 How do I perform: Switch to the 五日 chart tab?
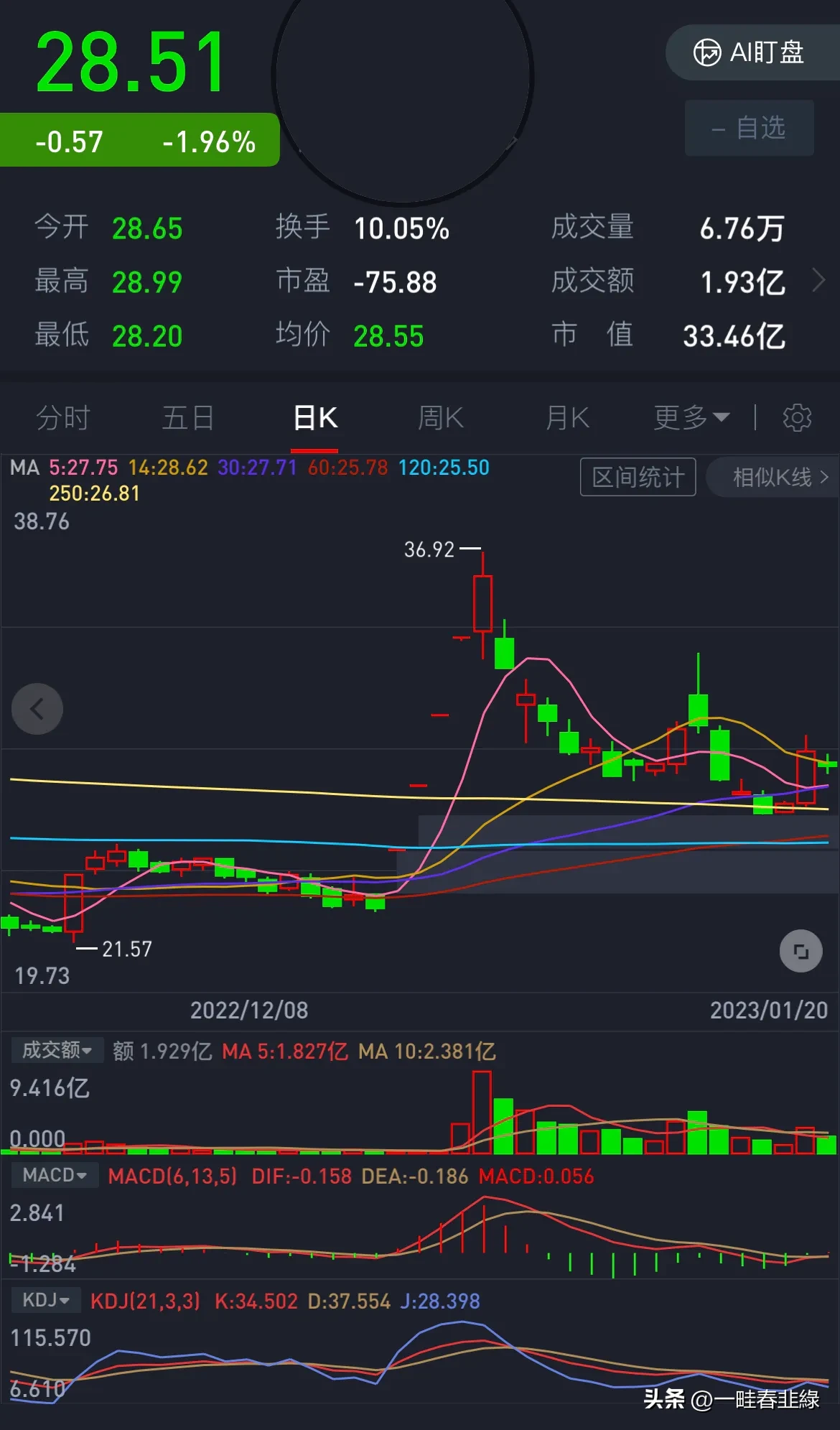188,417
